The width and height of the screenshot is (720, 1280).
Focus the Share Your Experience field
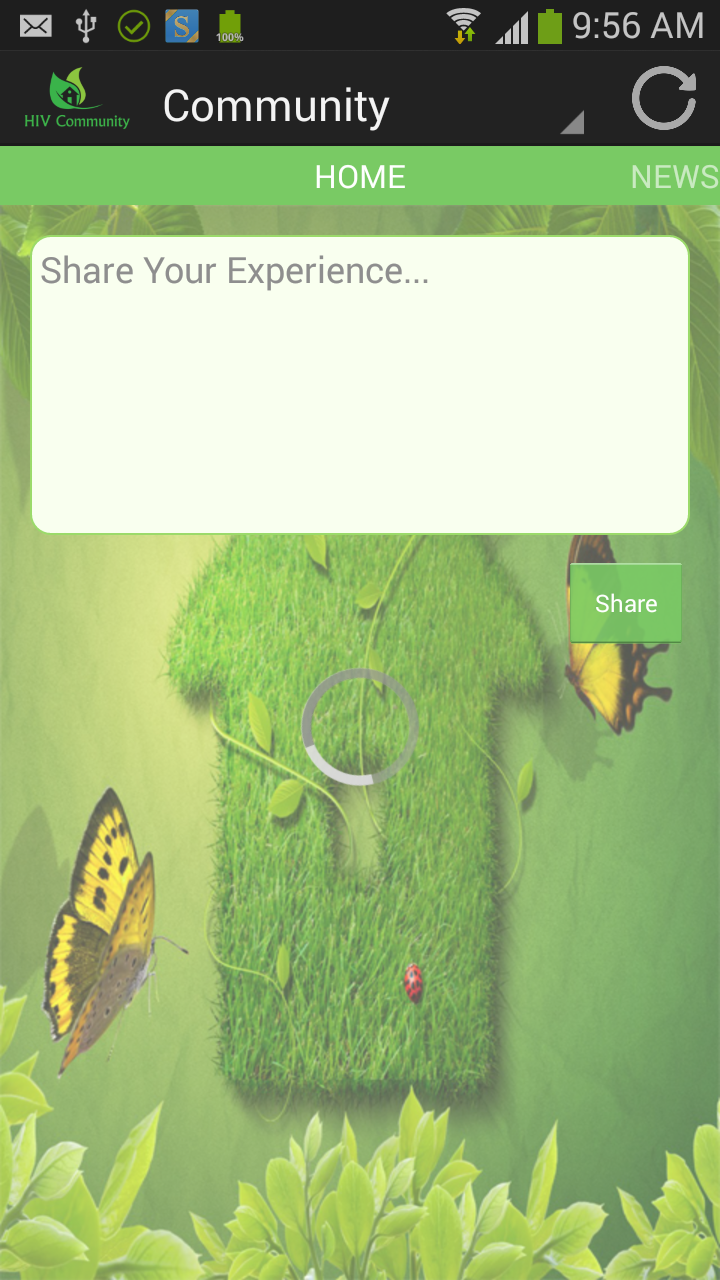(x=360, y=385)
